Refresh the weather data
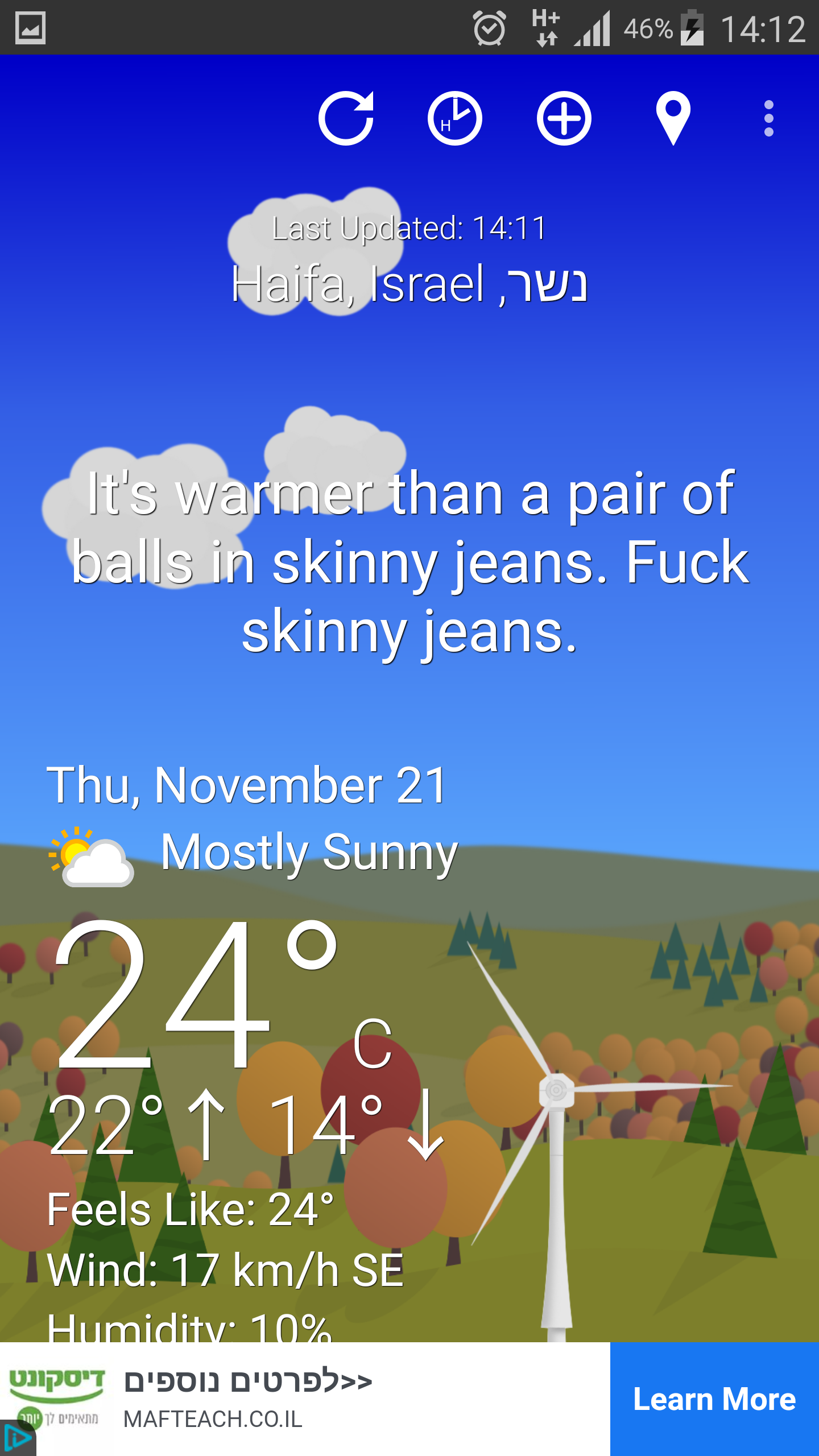This screenshot has width=819, height=1456. (346, 118)
